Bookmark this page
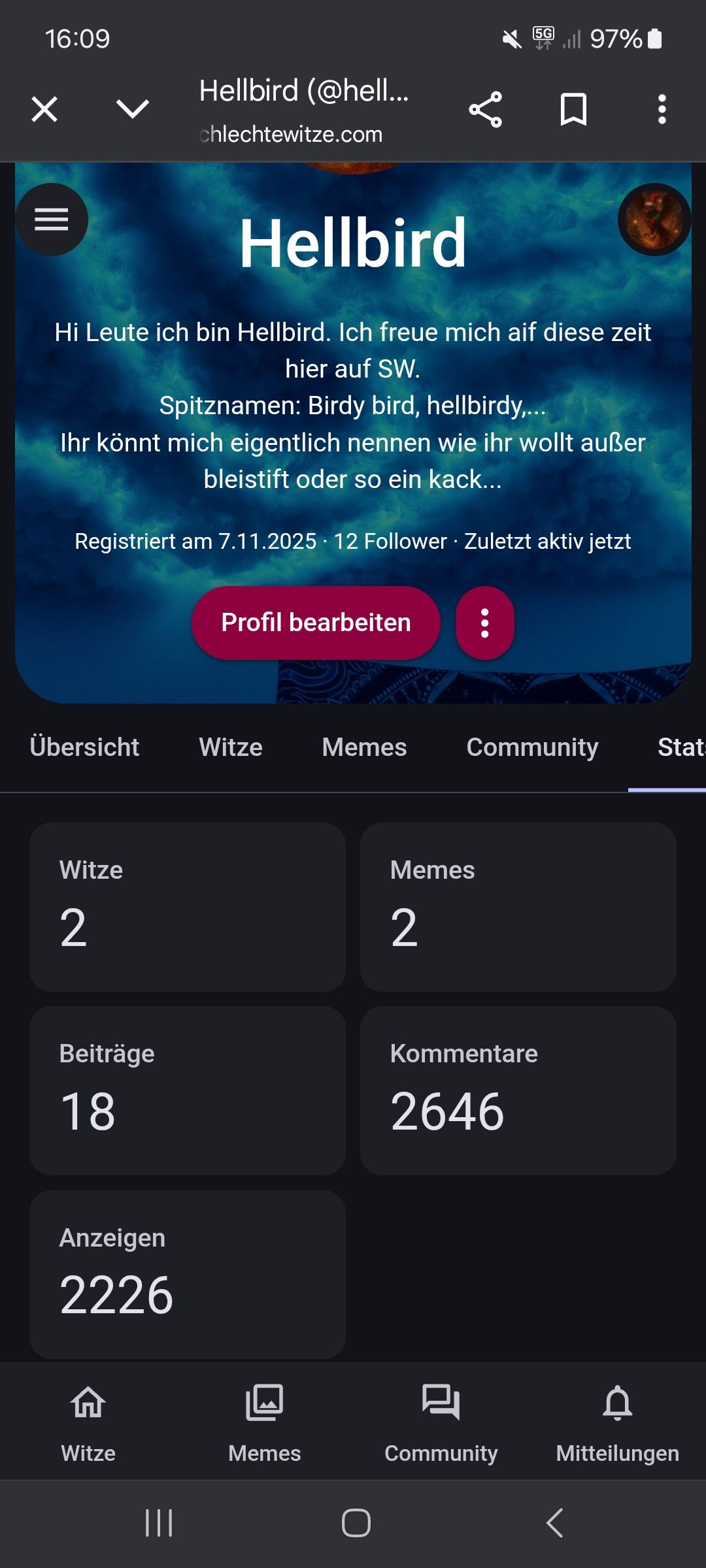The width and height of the screenshot is (706, 1568). pyautogui.click(x=573, y=109)
